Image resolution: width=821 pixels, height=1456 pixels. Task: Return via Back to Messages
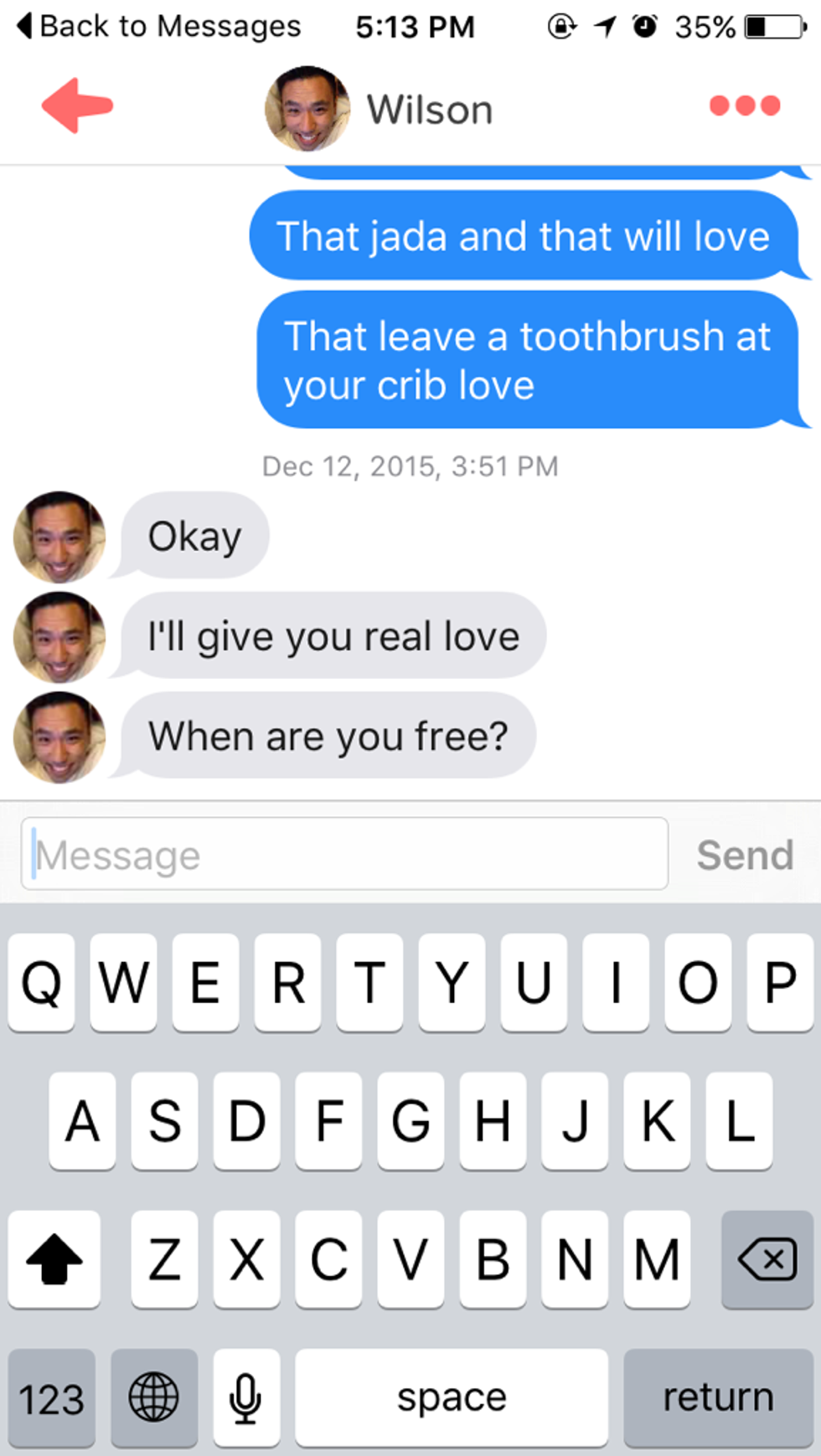(x=159, y=27)
